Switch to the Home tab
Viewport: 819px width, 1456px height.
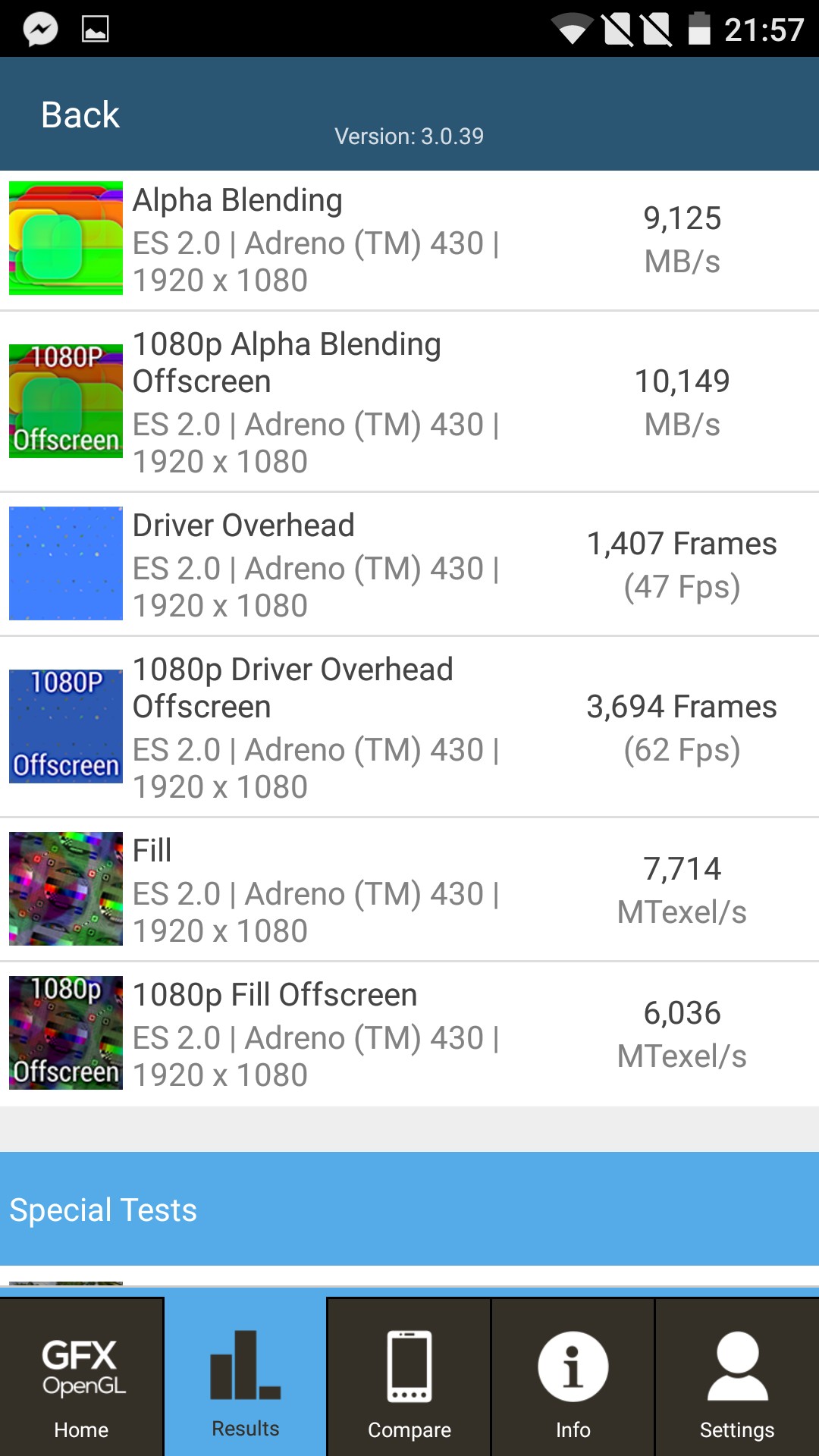click(81, 1377)
